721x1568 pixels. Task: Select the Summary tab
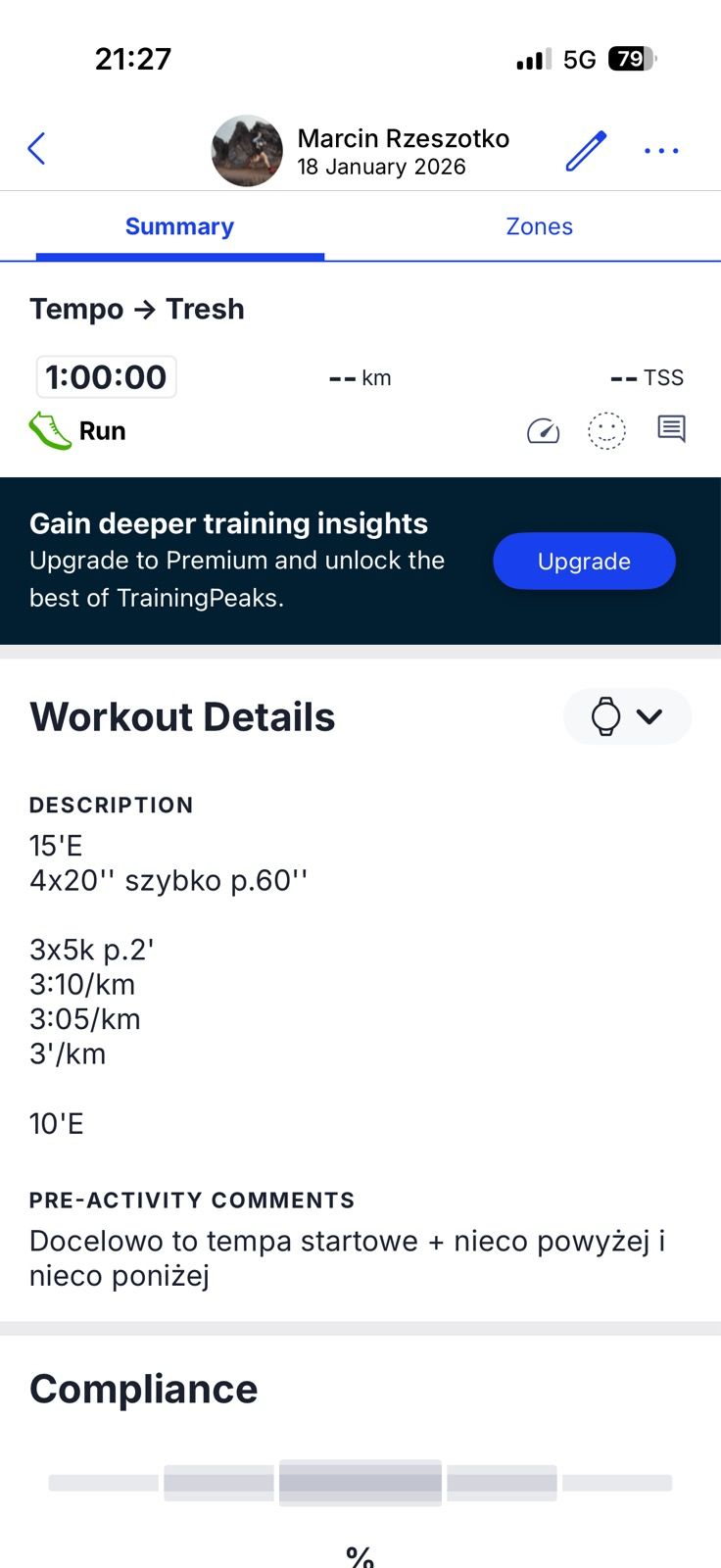coord(179,226)
